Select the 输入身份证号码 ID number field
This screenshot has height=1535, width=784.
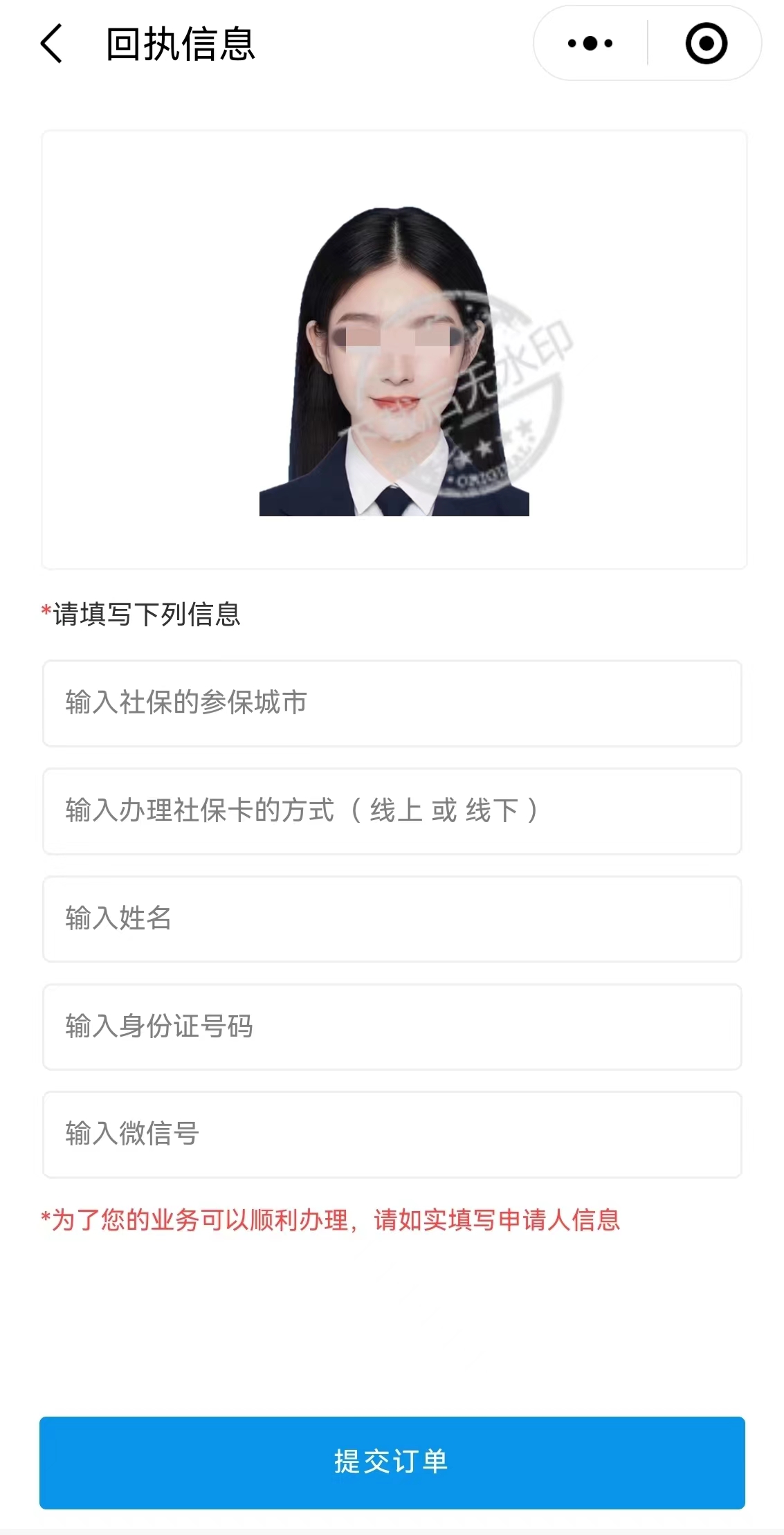point(392,1027)
